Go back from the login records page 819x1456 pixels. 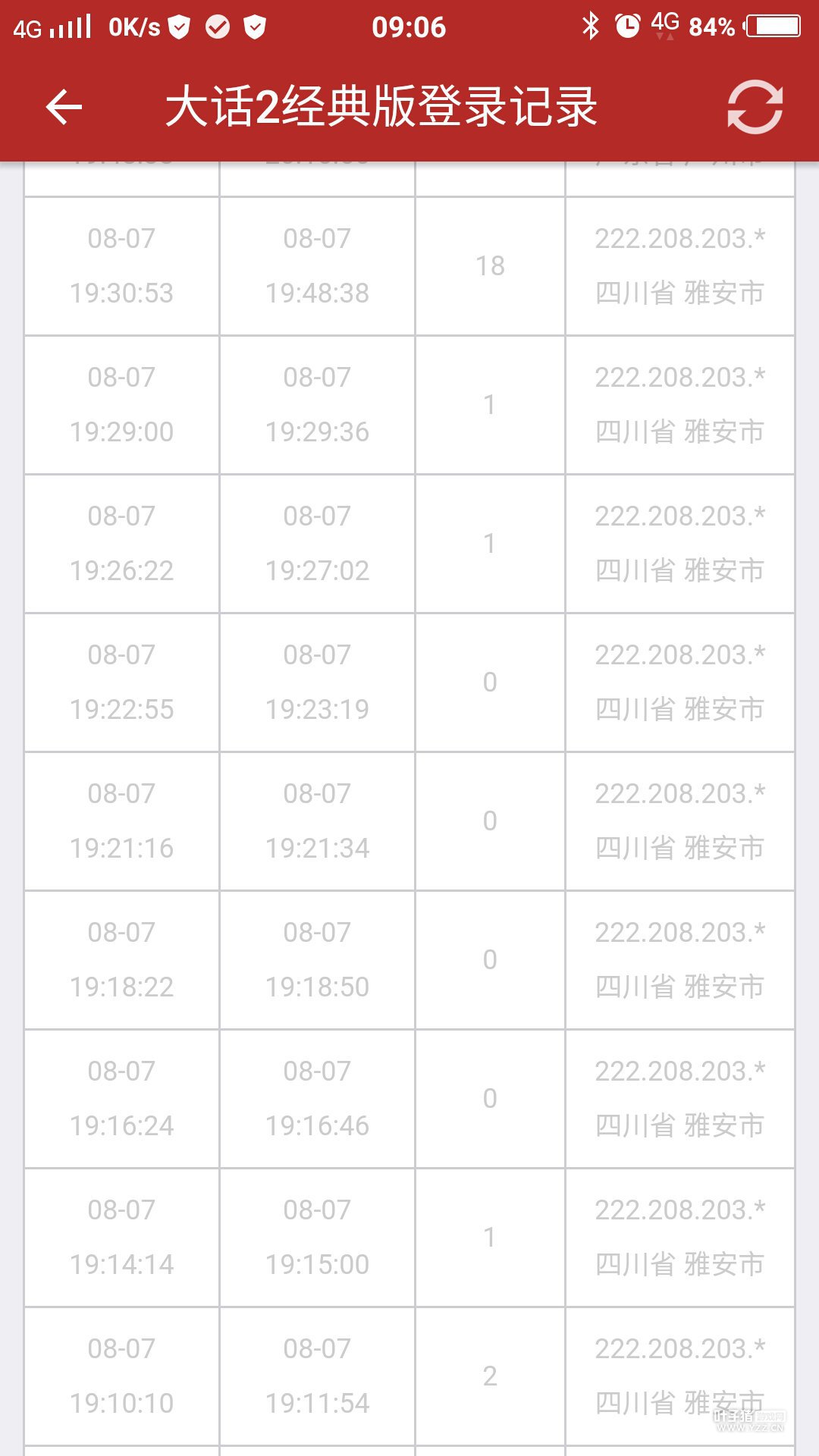point(64,107)
